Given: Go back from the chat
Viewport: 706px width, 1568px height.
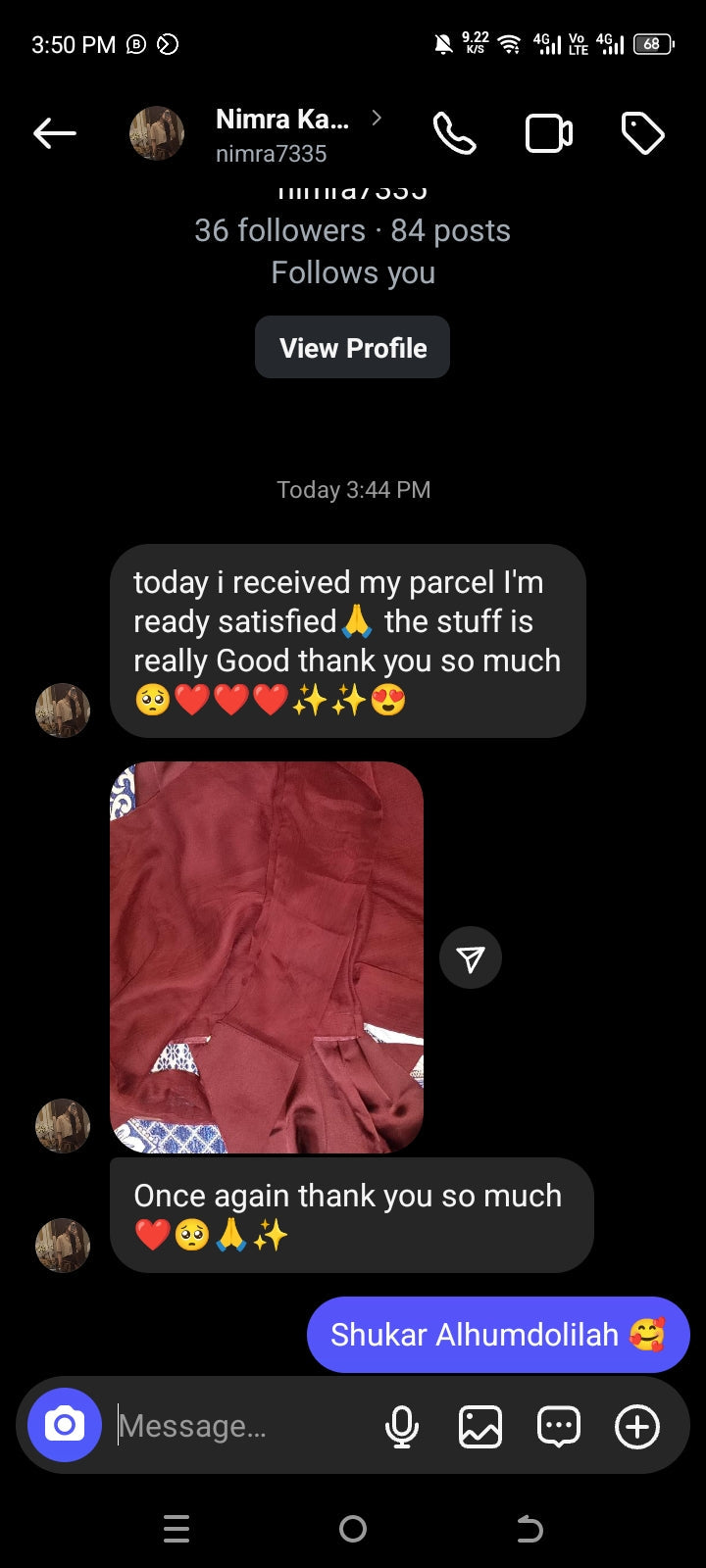Looking at the screenshot, I should coord(54,133).
